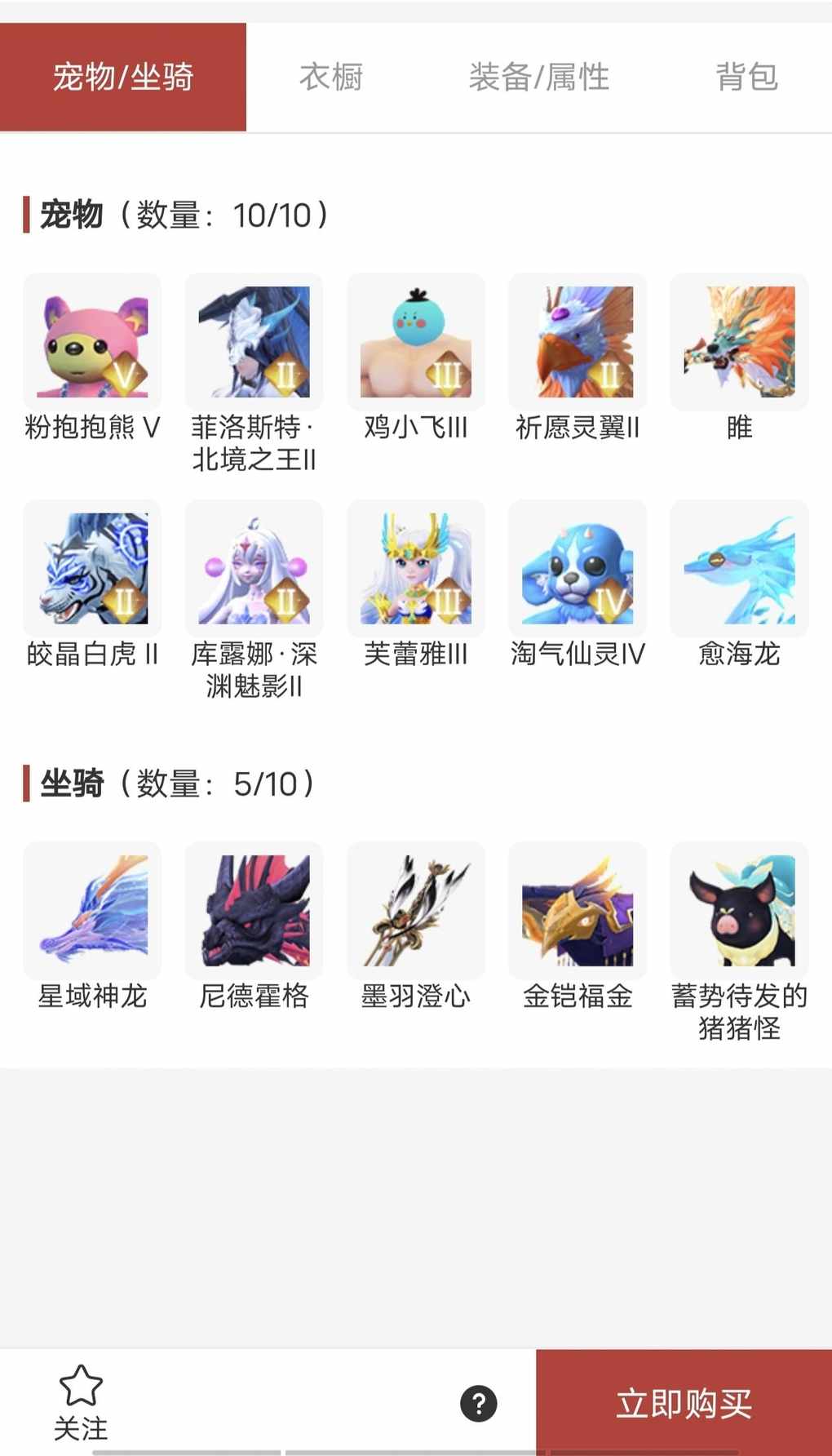Switch to the 背包 tab
The height and width of the screenshot is (1456, 832).
click(746, 78)
